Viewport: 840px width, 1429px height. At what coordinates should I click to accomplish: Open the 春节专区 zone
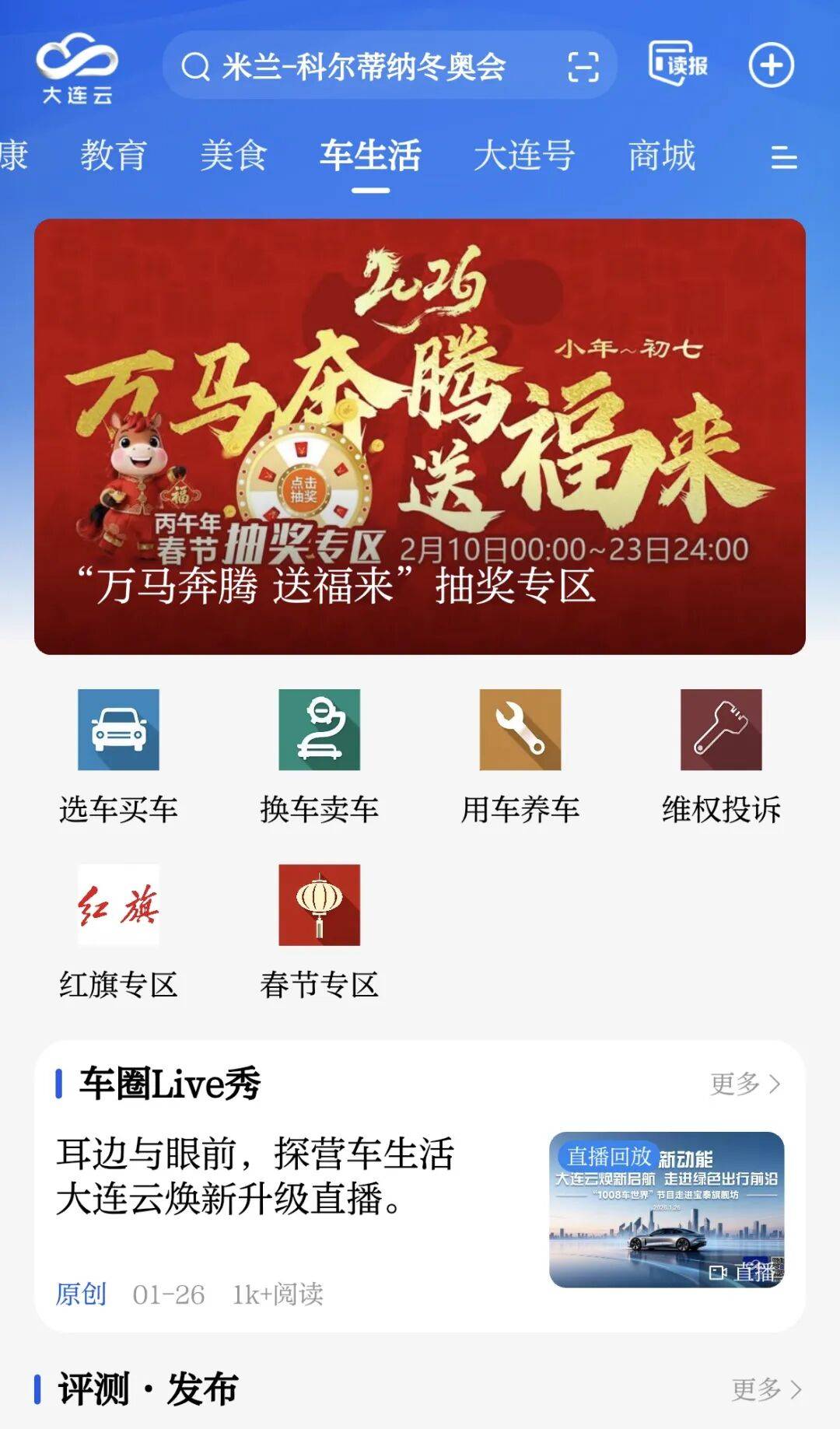[x=319, y=930]
